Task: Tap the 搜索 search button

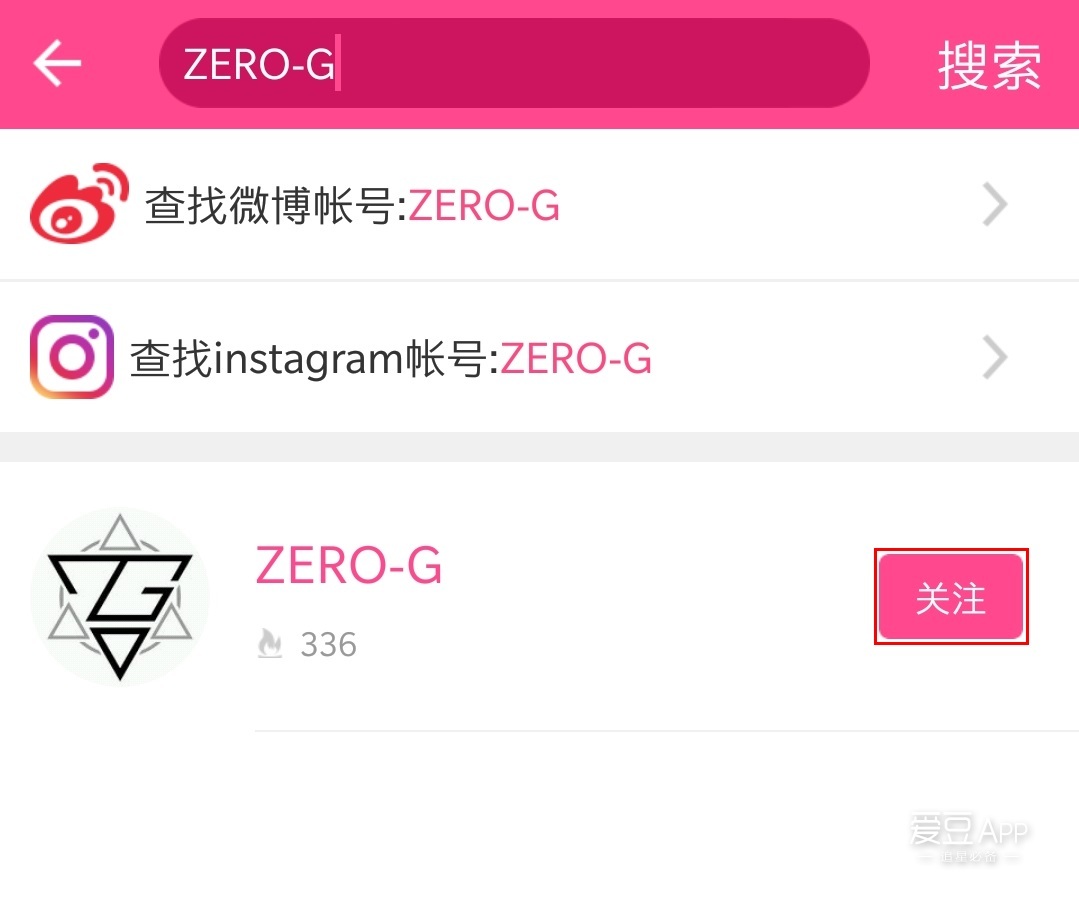Action: click(988, 66)
